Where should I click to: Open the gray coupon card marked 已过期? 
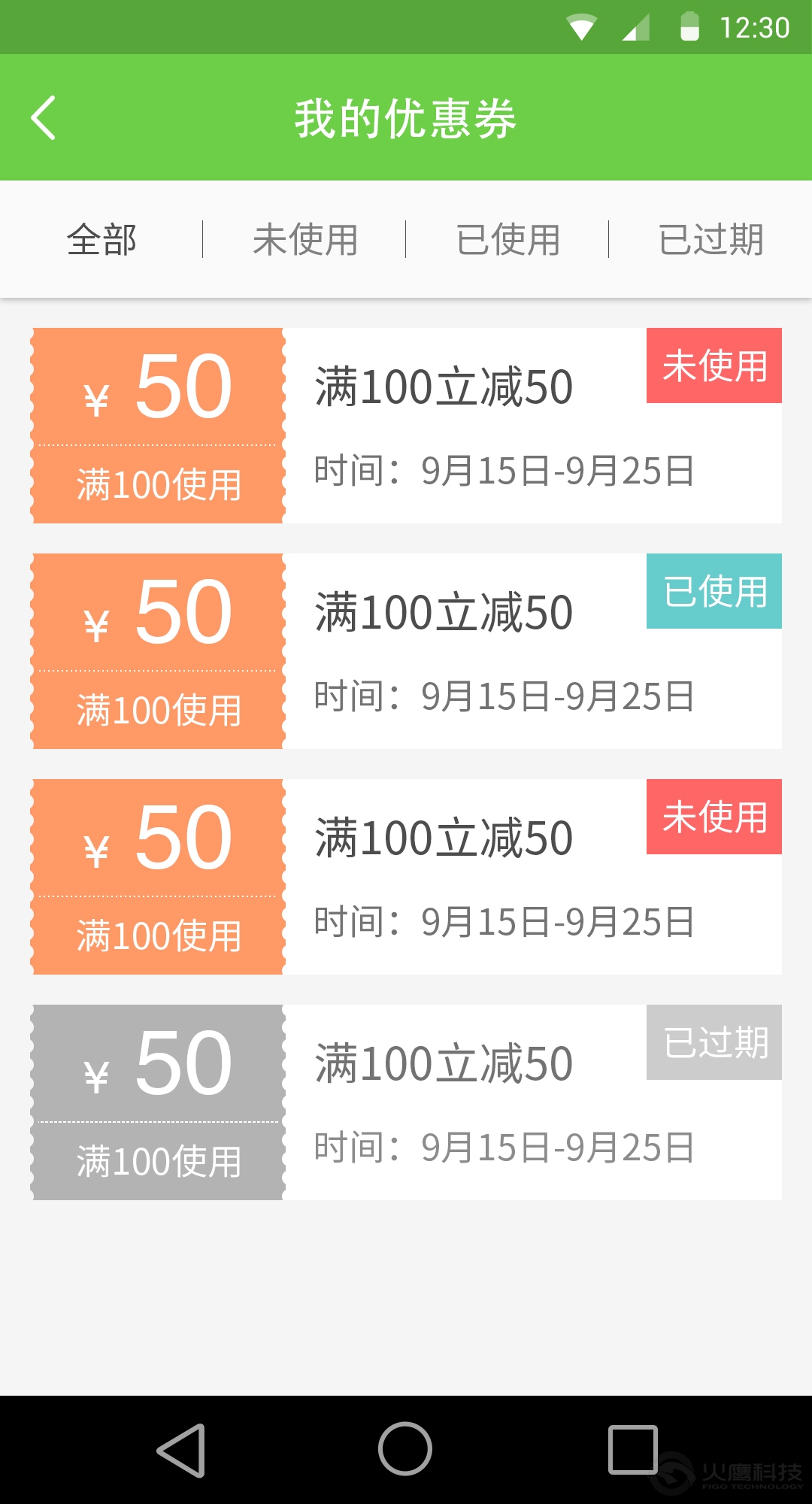pos(406,1102)
